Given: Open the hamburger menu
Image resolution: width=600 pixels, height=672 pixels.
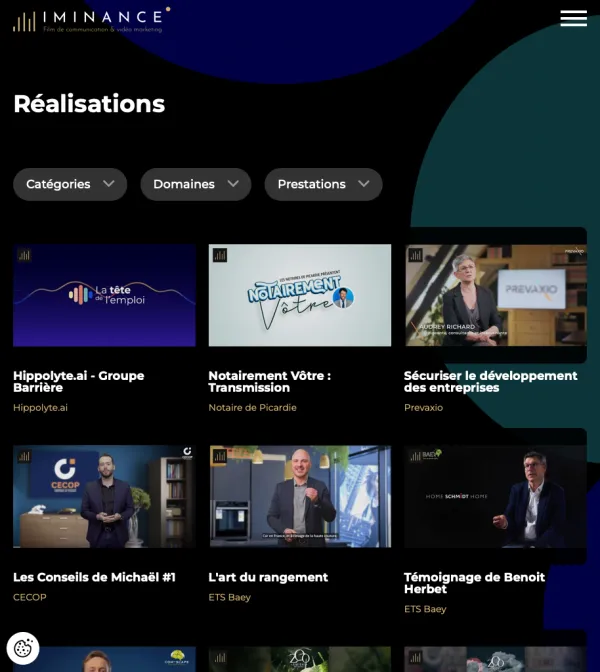Looking at the screenshot, I should [573, 18].
